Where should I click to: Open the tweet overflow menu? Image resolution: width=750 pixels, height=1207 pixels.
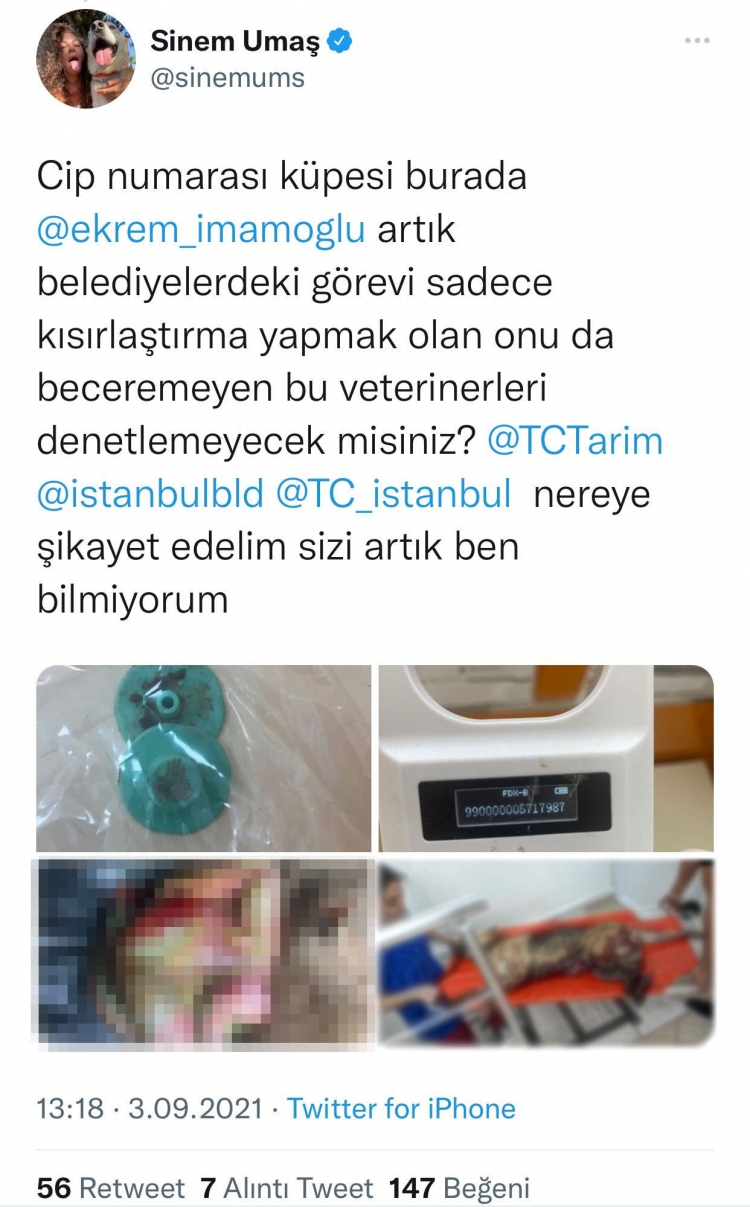pos(697,42)
